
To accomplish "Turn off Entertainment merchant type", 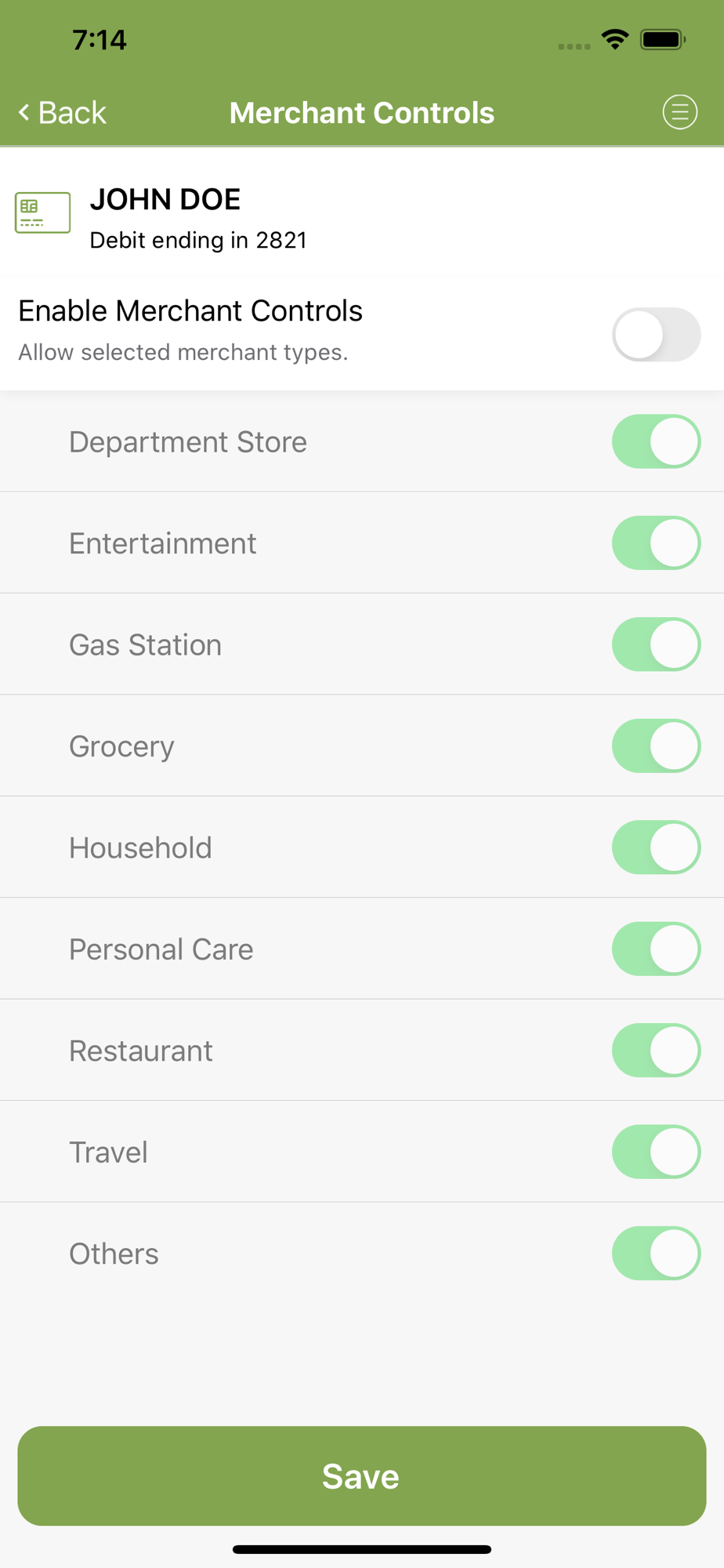I will click(x=656, y=543).
